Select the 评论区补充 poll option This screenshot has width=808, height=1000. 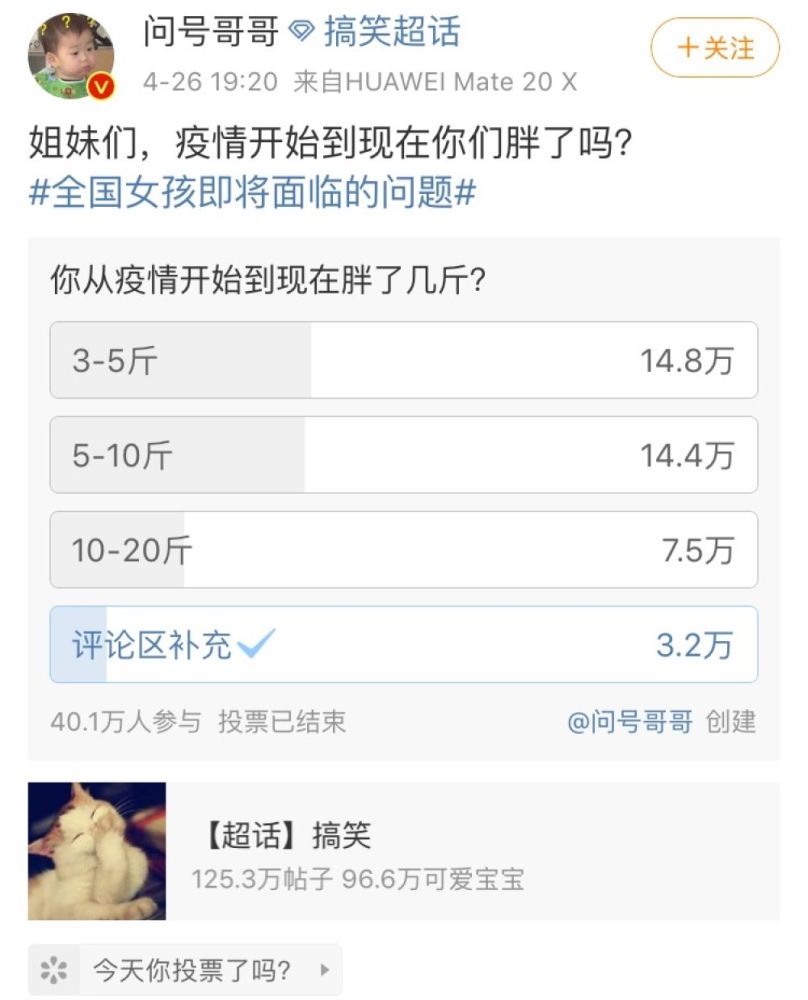(x=403, y=645)
